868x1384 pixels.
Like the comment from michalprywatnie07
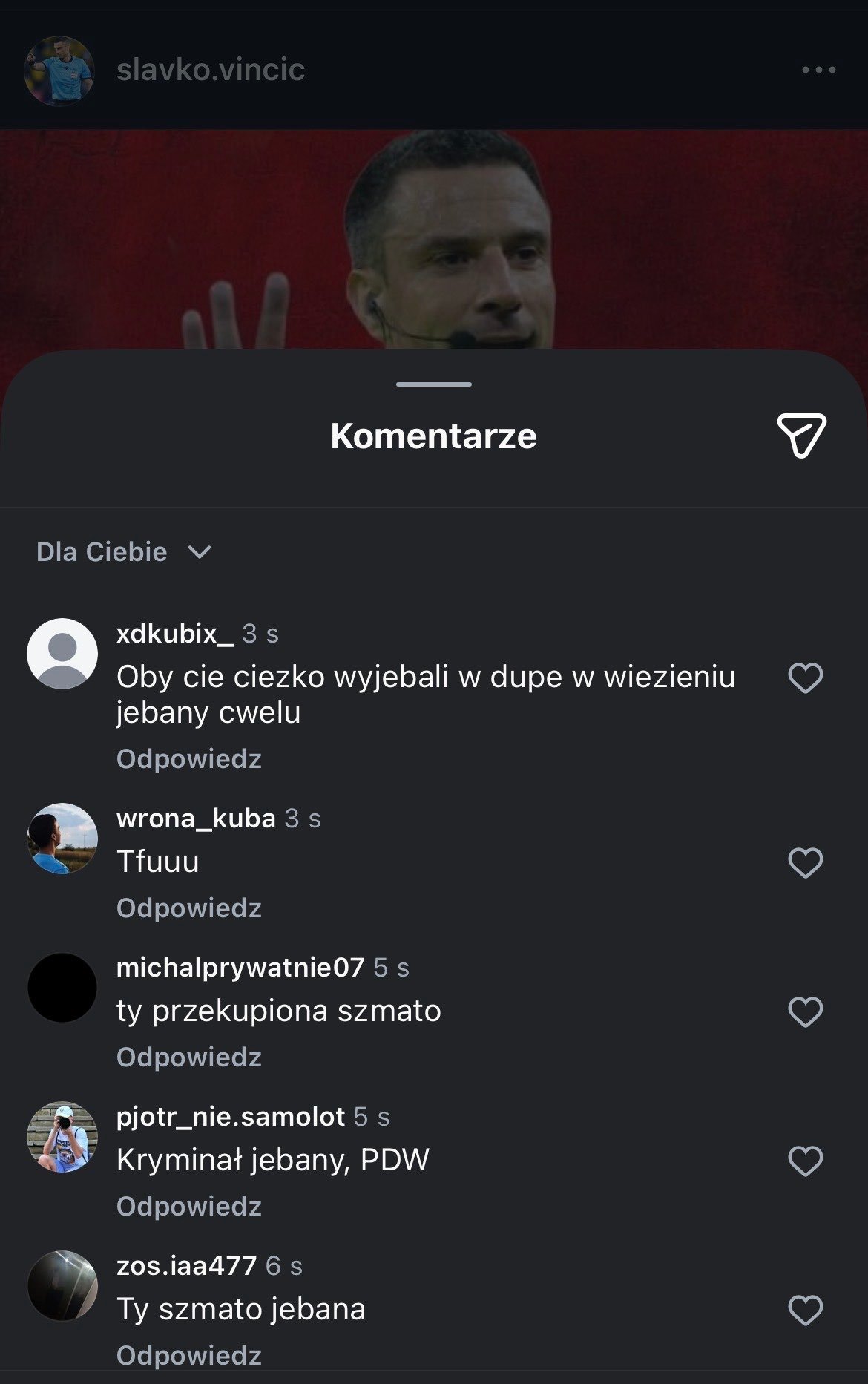(x=805, y=1012)
